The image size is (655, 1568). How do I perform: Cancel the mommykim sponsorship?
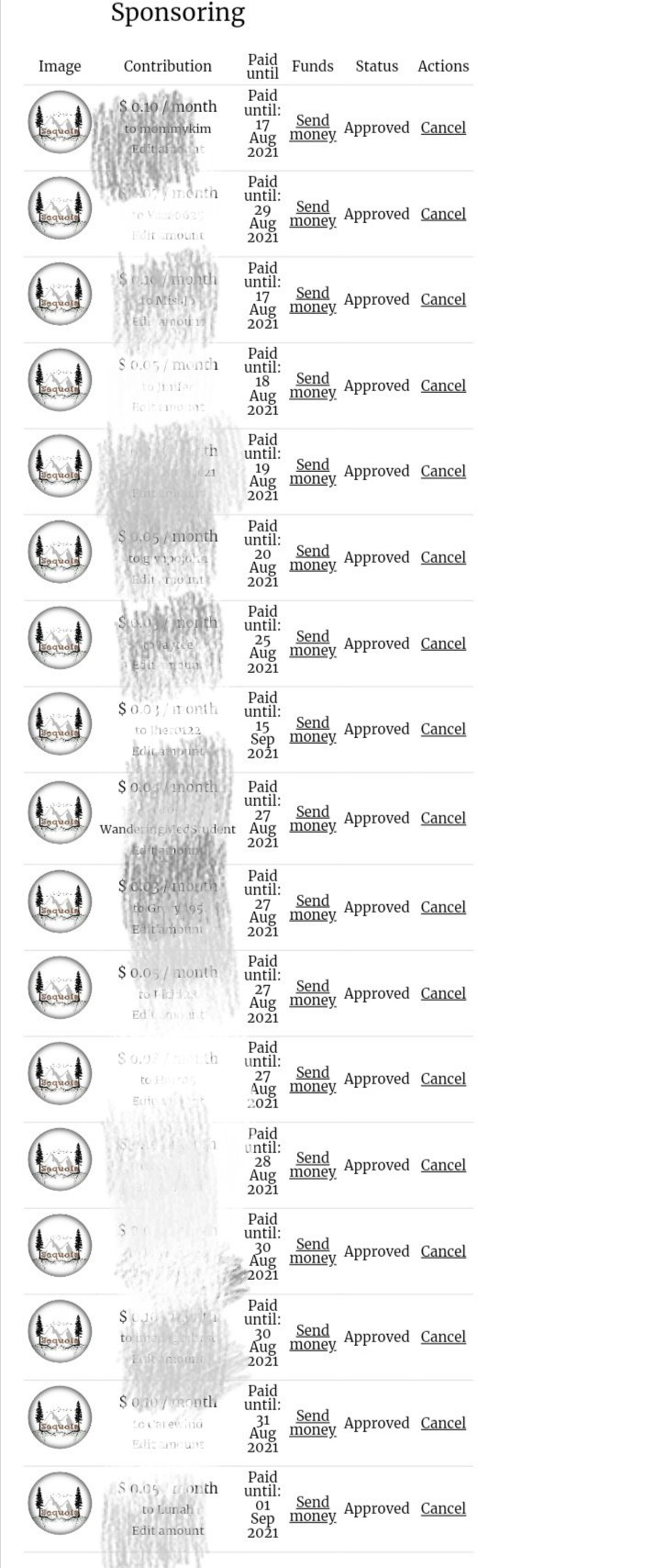[443, 128]
